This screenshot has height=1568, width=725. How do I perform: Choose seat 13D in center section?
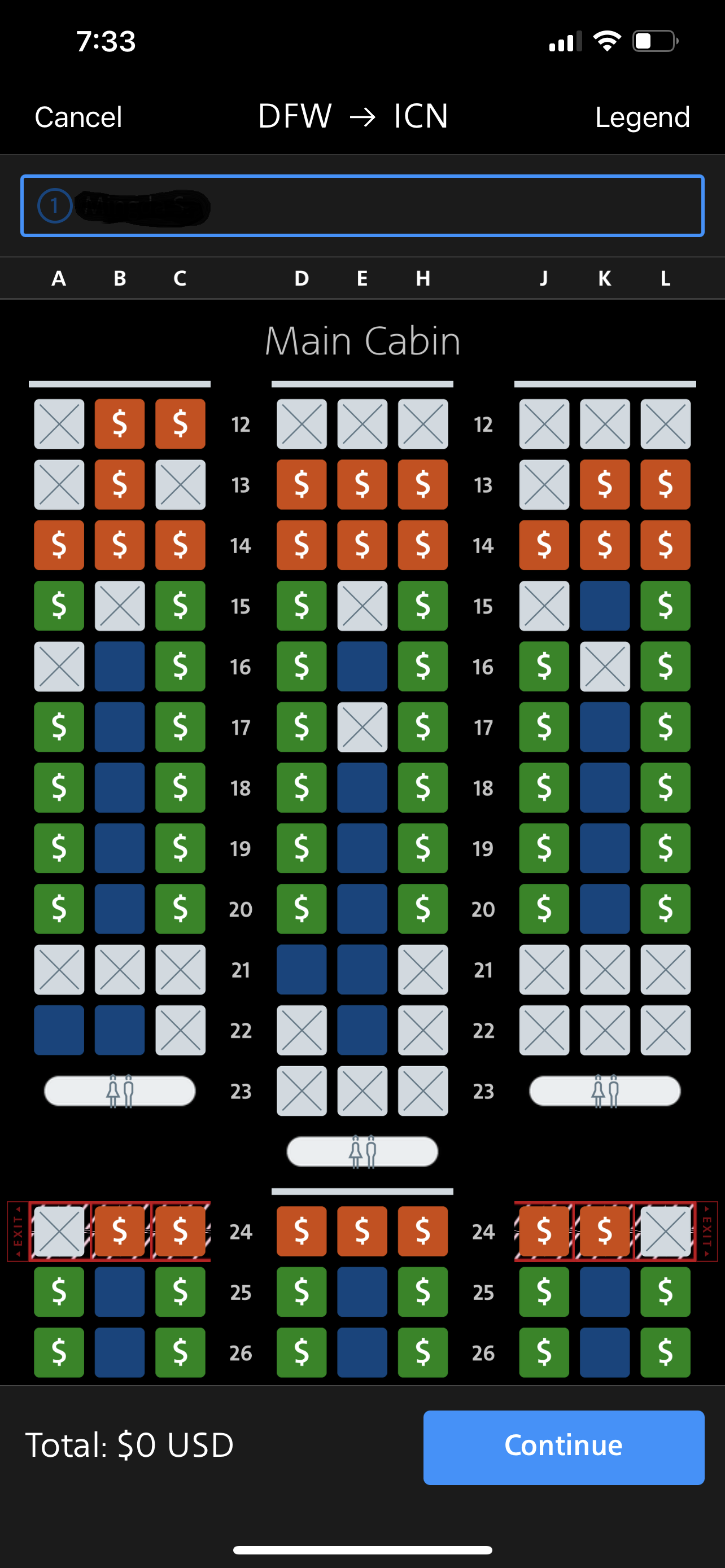coord(302,484)
